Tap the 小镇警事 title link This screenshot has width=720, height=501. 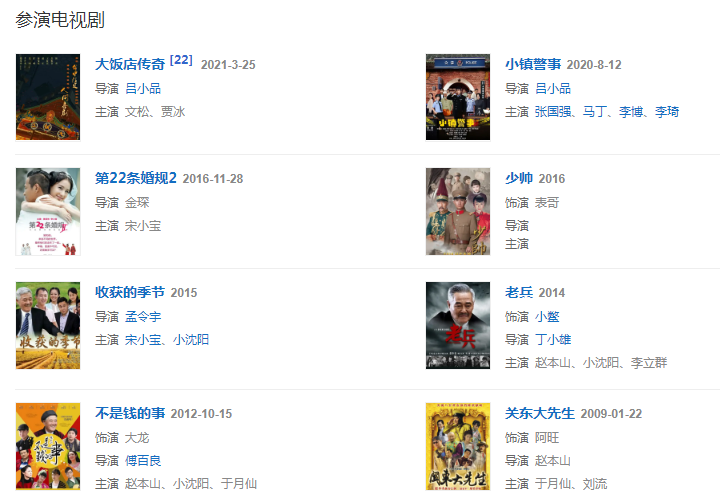coord(532,64)
